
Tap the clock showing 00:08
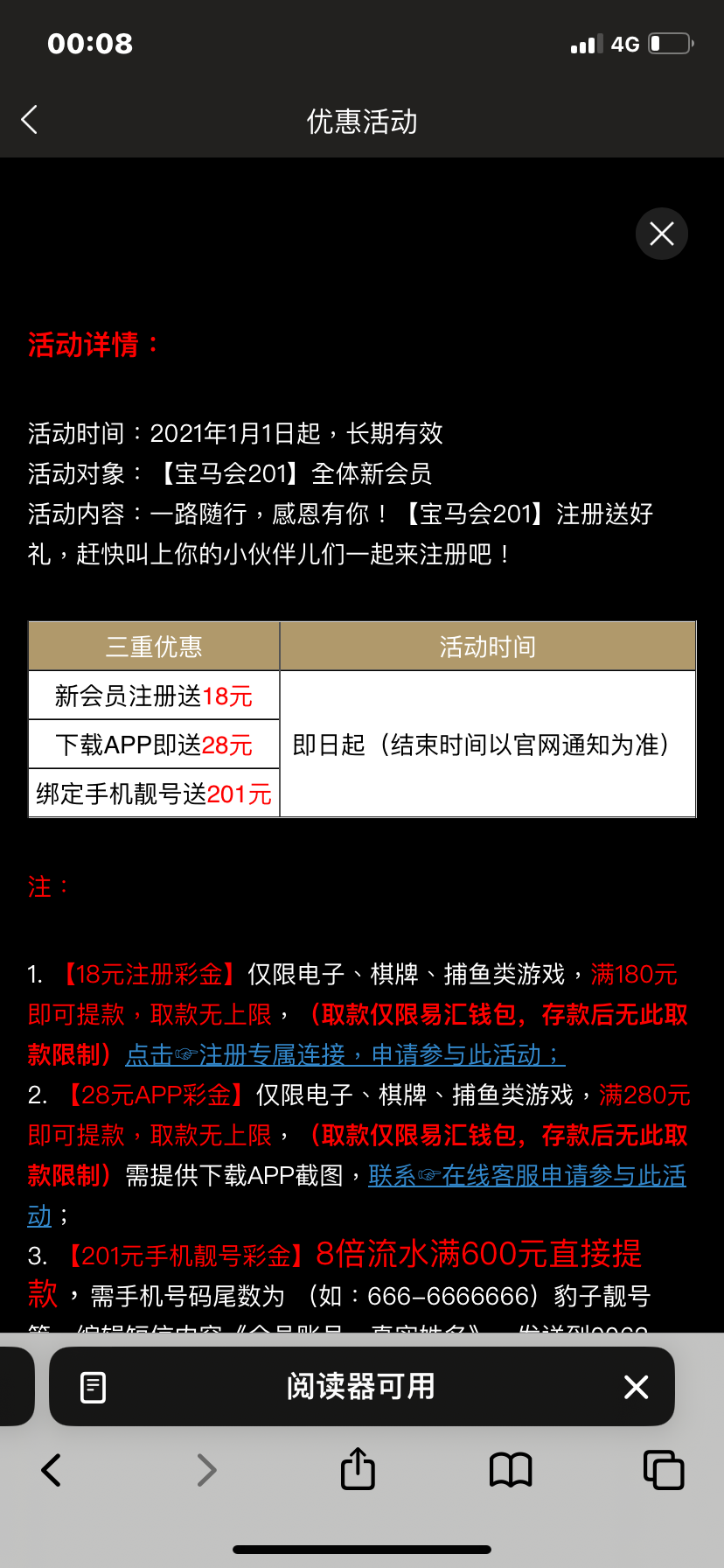point(90,43)
